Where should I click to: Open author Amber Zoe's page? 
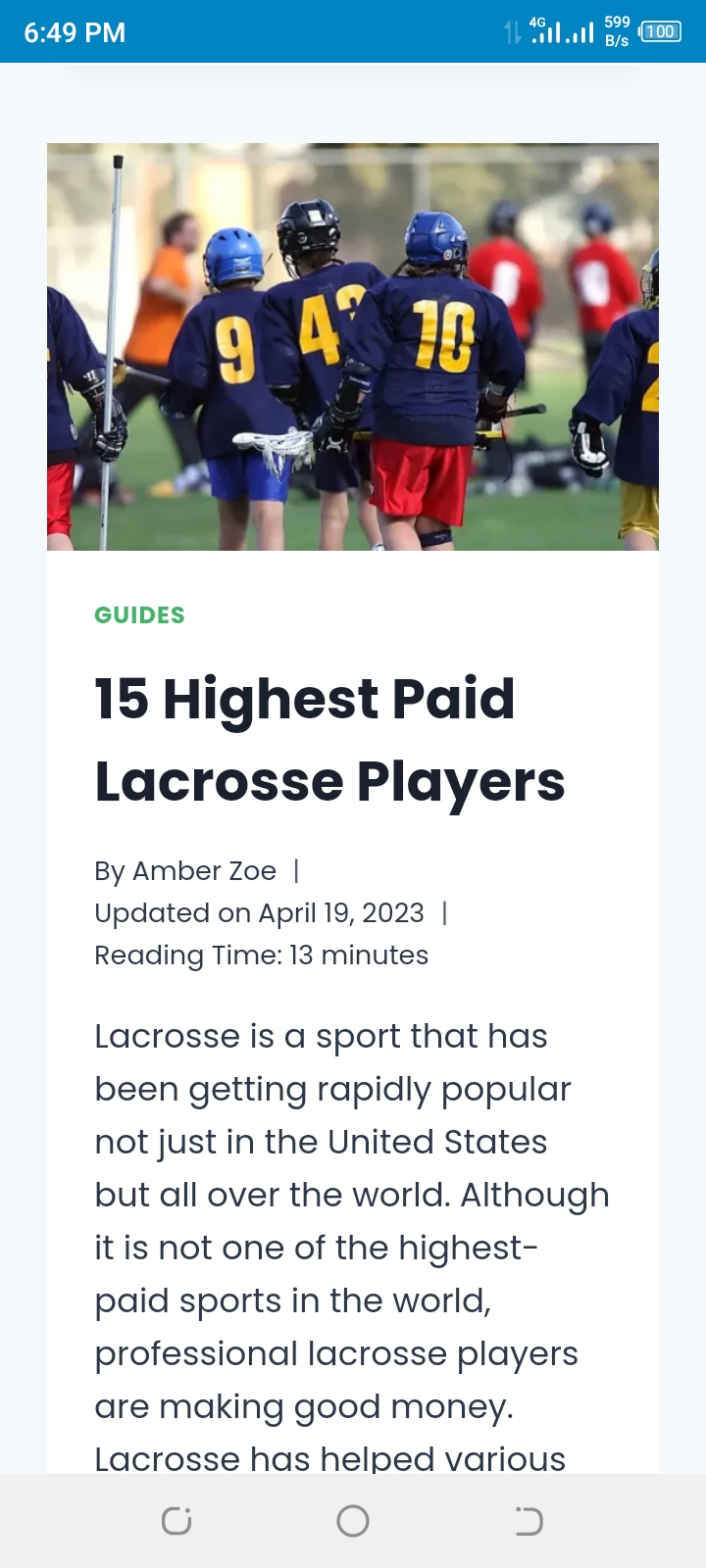pyautogui.click(x=204, y=871)
